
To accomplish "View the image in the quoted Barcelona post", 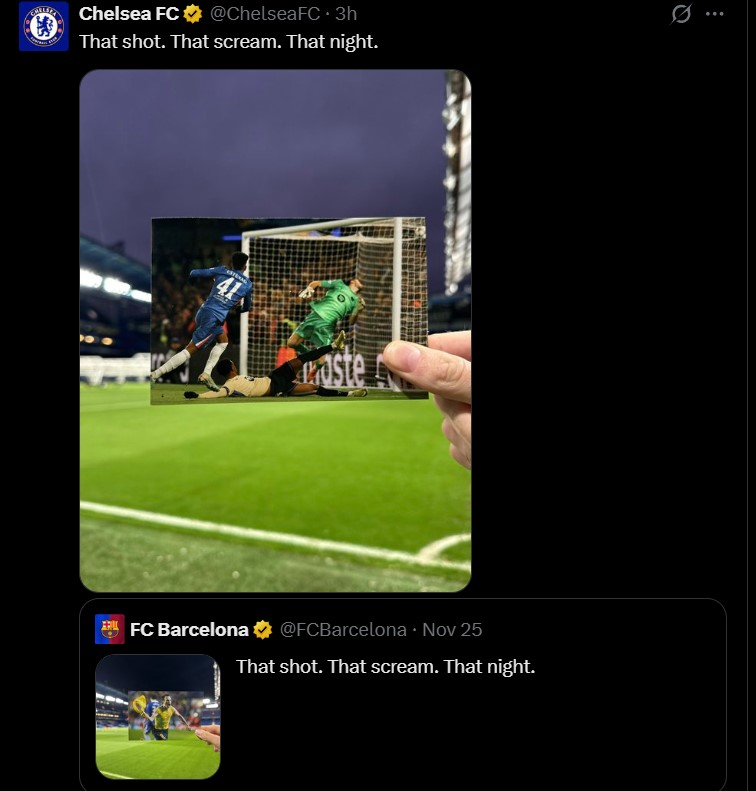I will tap(158, 716).
